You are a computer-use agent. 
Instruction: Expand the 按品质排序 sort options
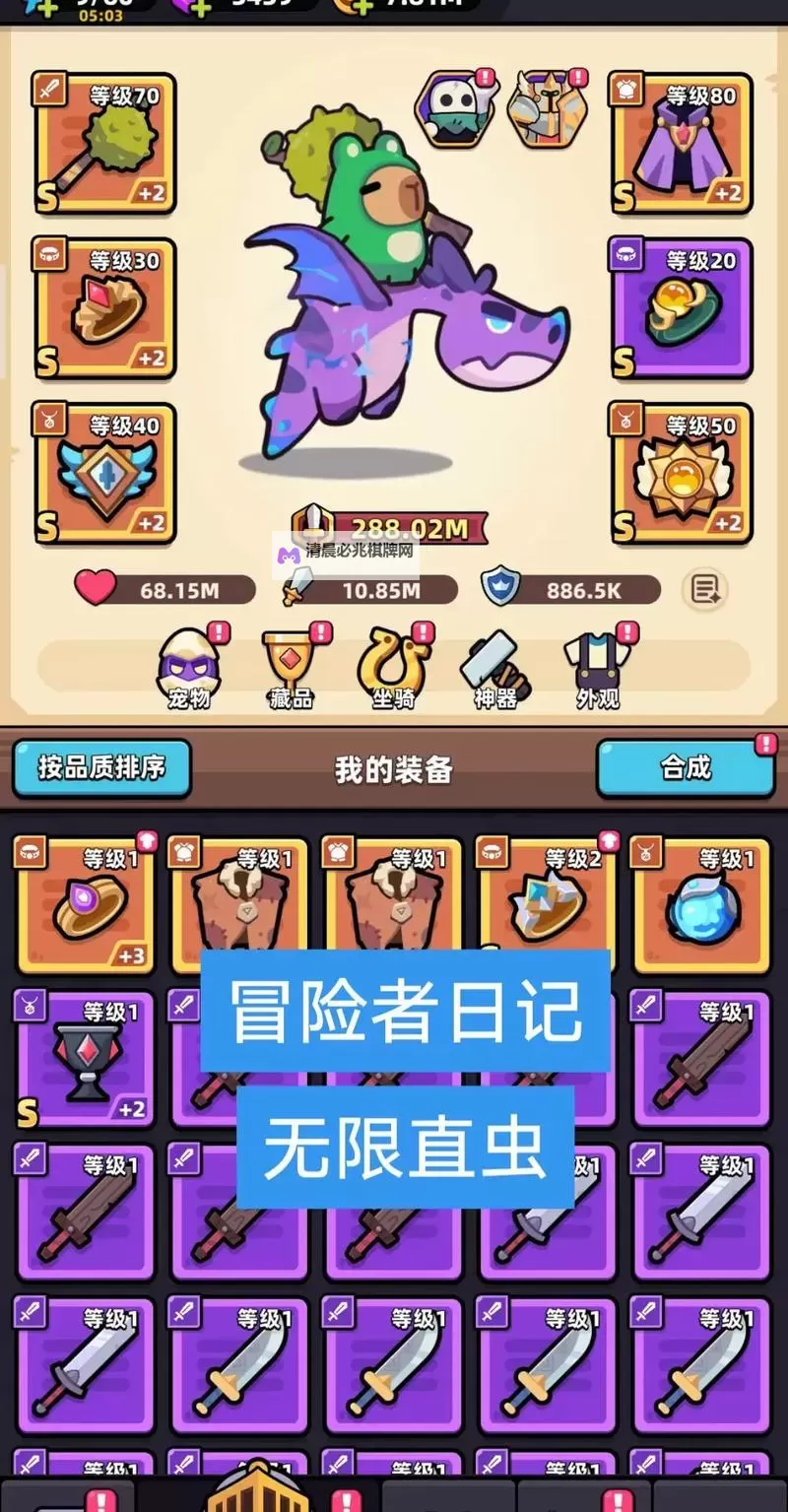pos(101,770)
